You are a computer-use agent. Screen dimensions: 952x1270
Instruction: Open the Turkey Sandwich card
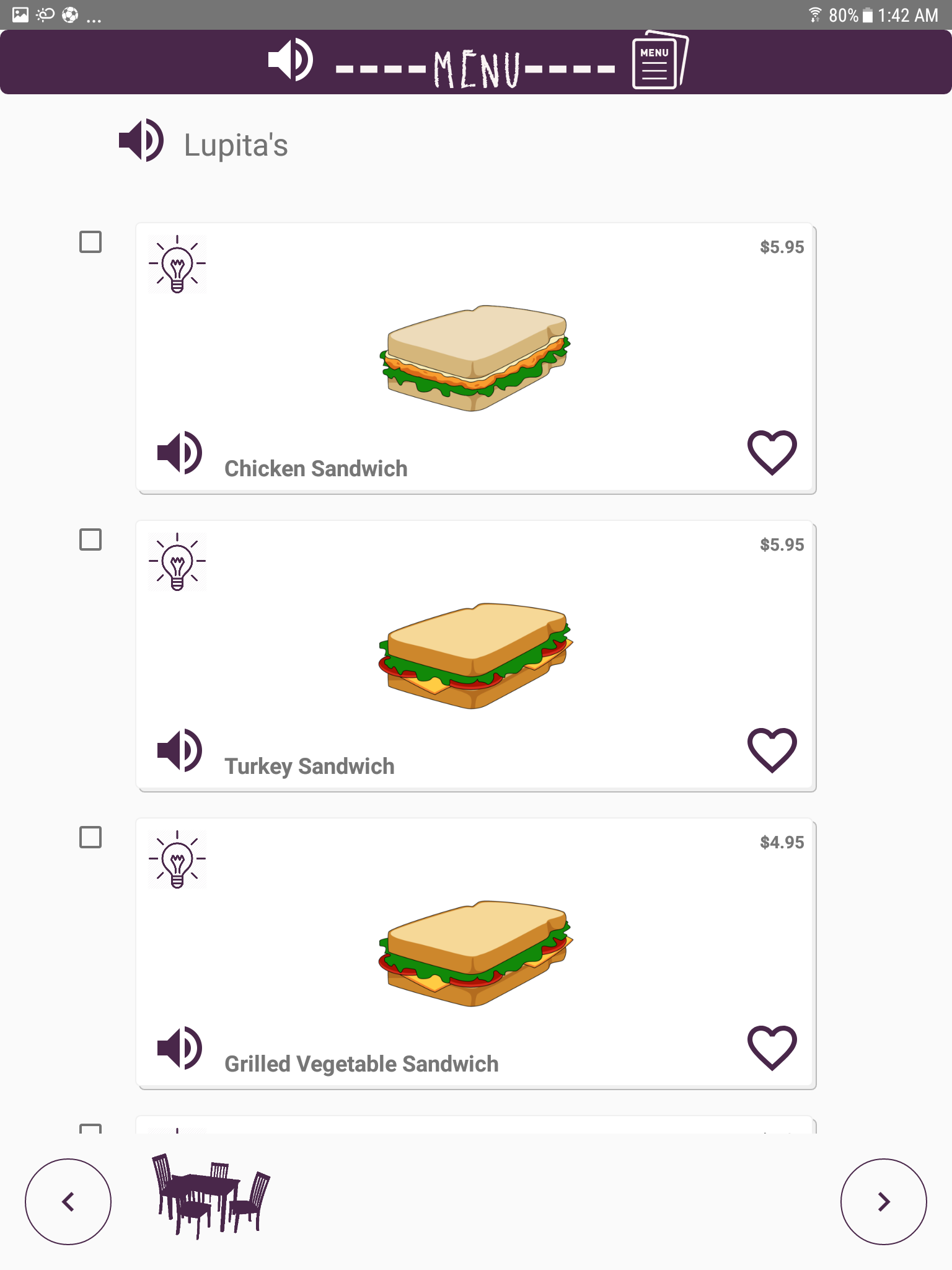pos(475,656)
